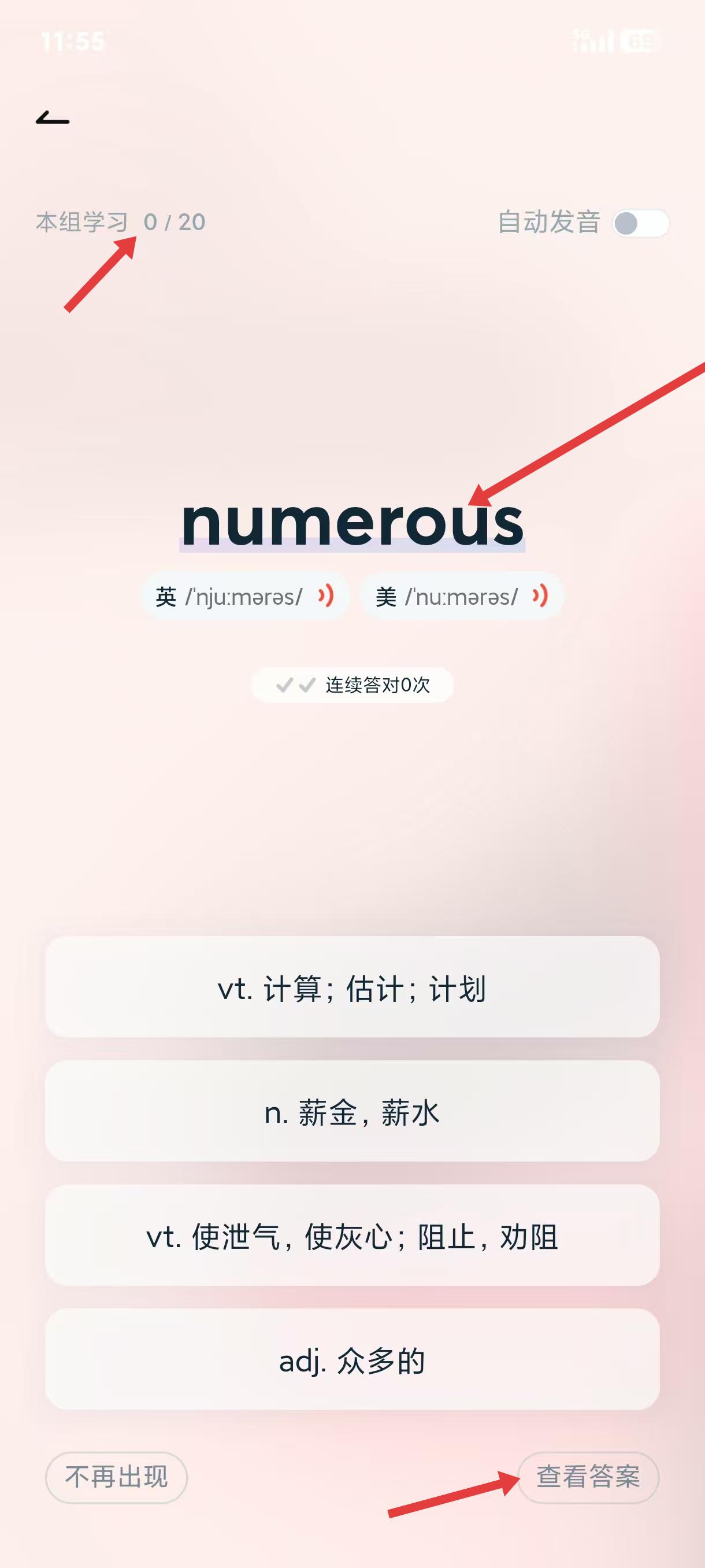This screenshot has height=1568, width=705.
Task: Select answer vt. 计算；估计；计划
Action: click(x=352, y=988)
